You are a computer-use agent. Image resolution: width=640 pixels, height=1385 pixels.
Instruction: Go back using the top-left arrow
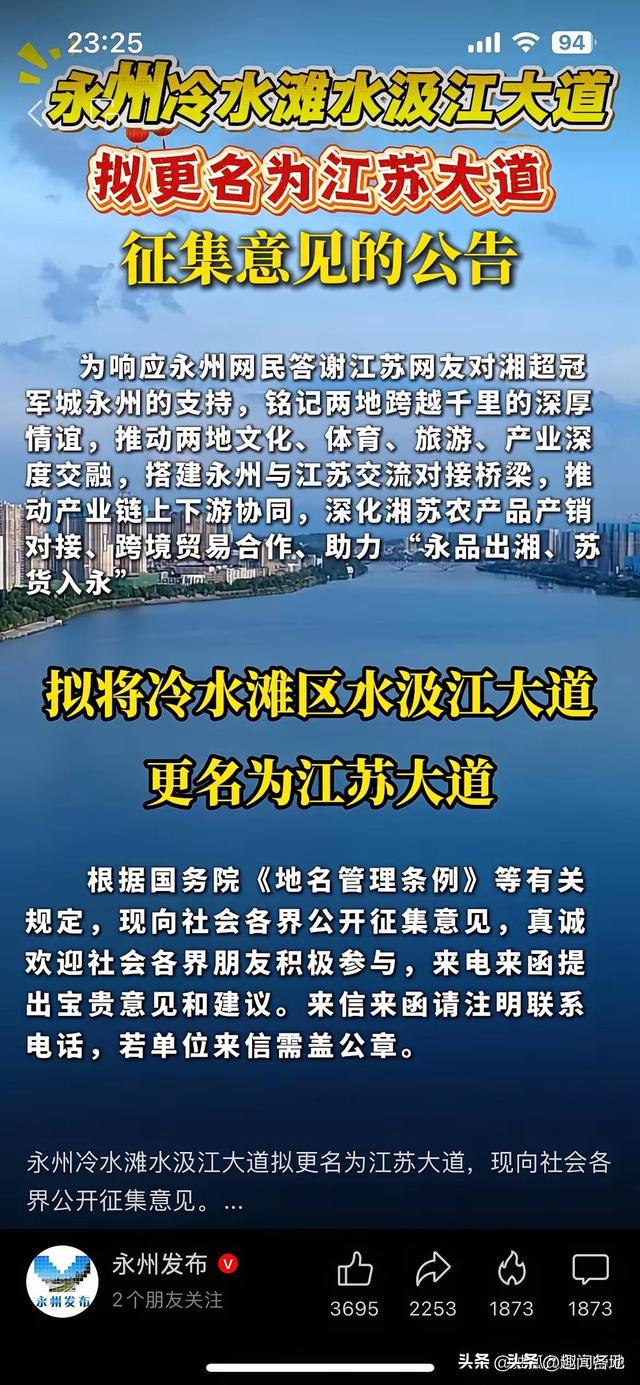[x=36, y=112]
